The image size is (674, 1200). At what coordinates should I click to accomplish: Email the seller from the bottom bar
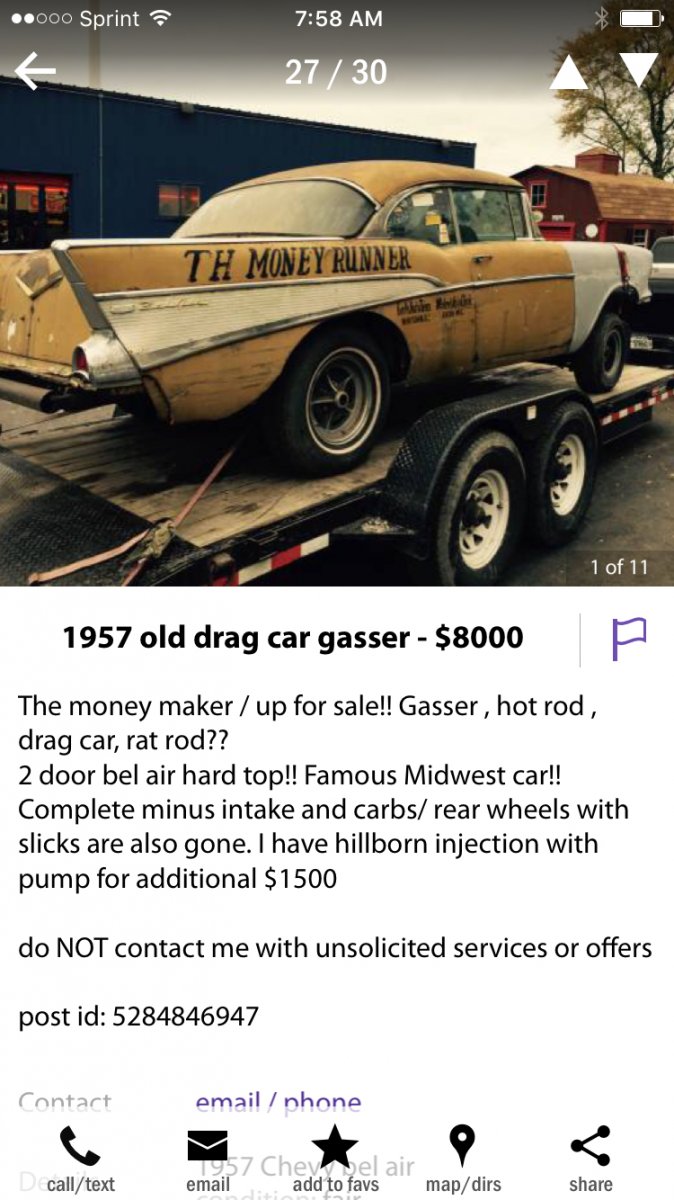208,1160
